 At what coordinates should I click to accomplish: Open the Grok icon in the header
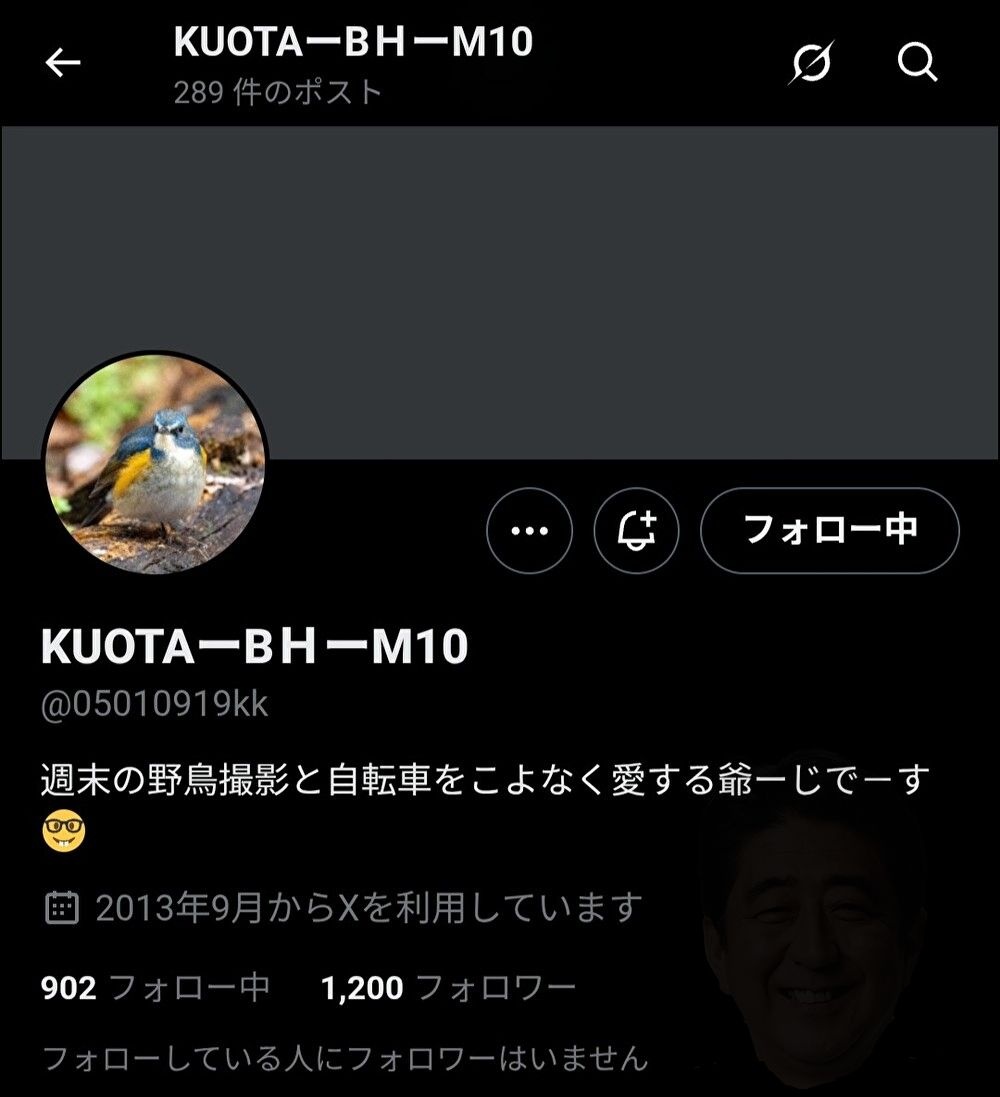(x=810, y=64)
